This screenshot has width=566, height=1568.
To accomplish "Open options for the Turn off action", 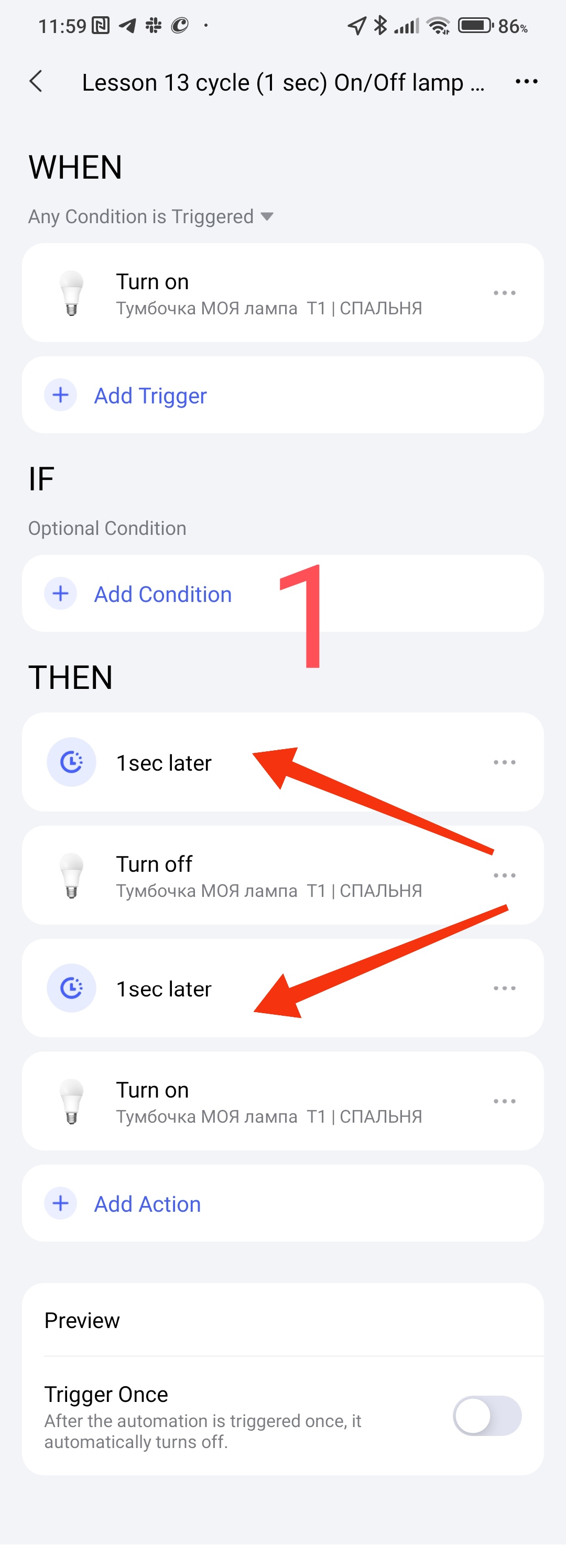I will [x=504, y=875].
